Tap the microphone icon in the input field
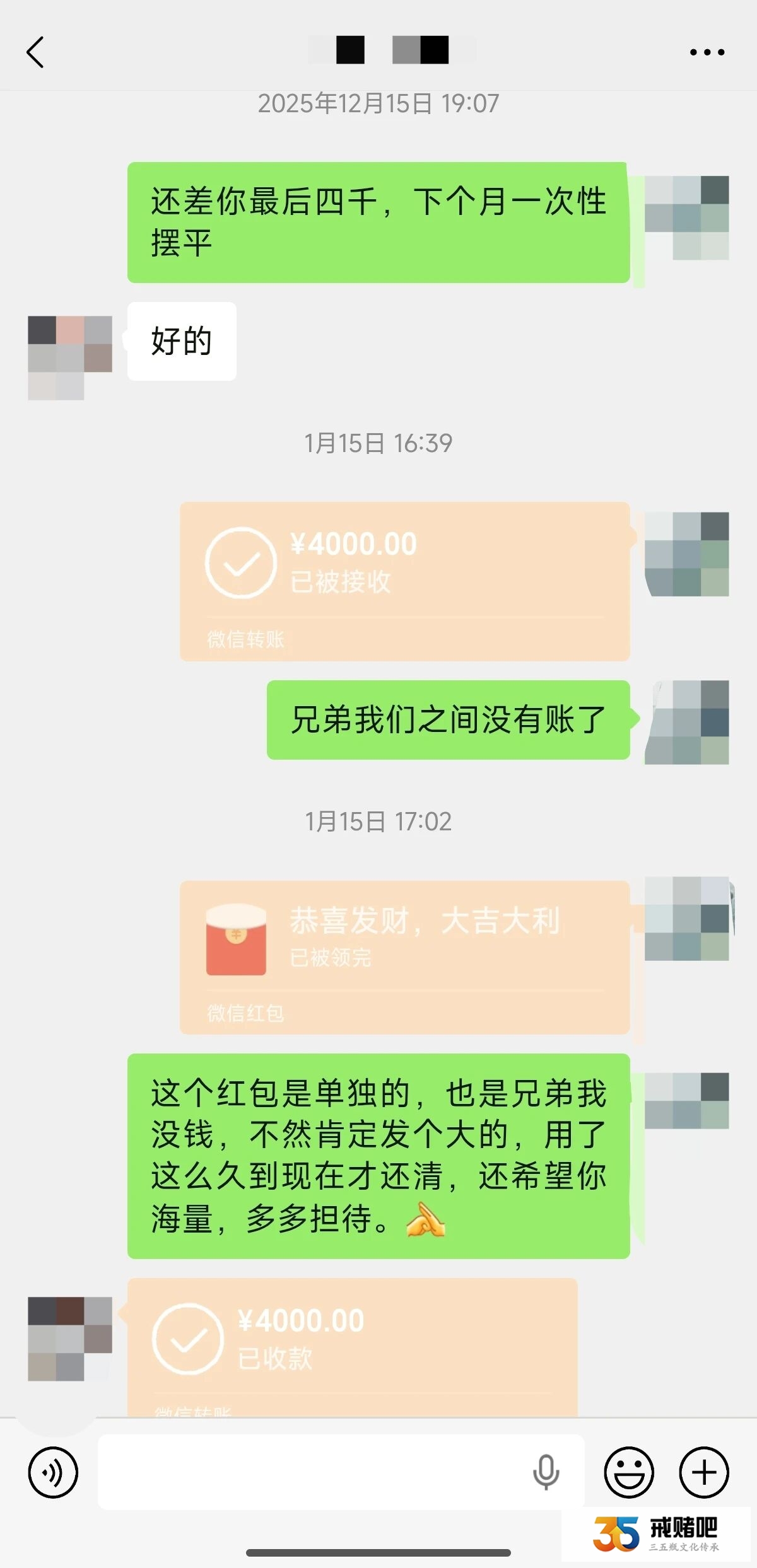 click(x=546, y=1472)
